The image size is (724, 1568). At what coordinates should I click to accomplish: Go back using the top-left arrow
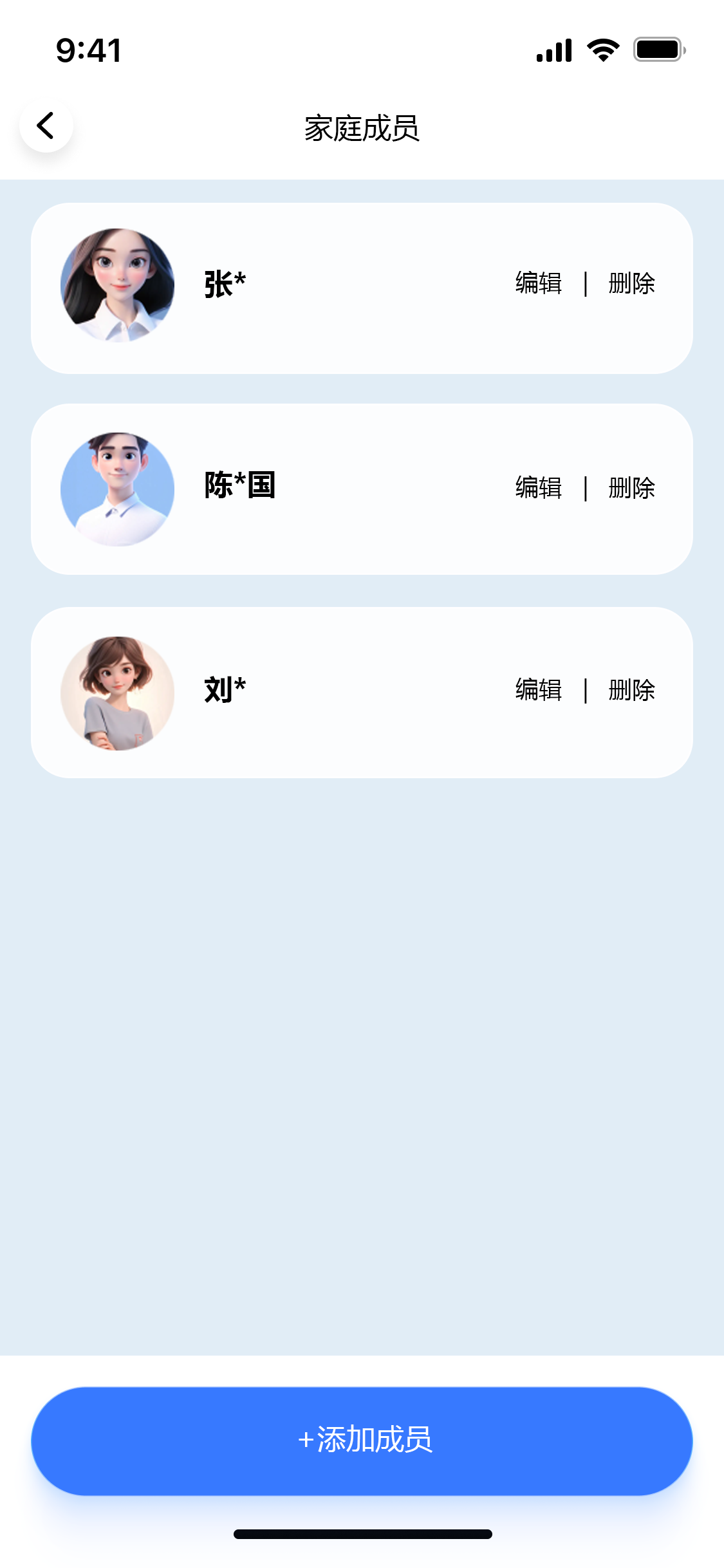click(46, 126)
